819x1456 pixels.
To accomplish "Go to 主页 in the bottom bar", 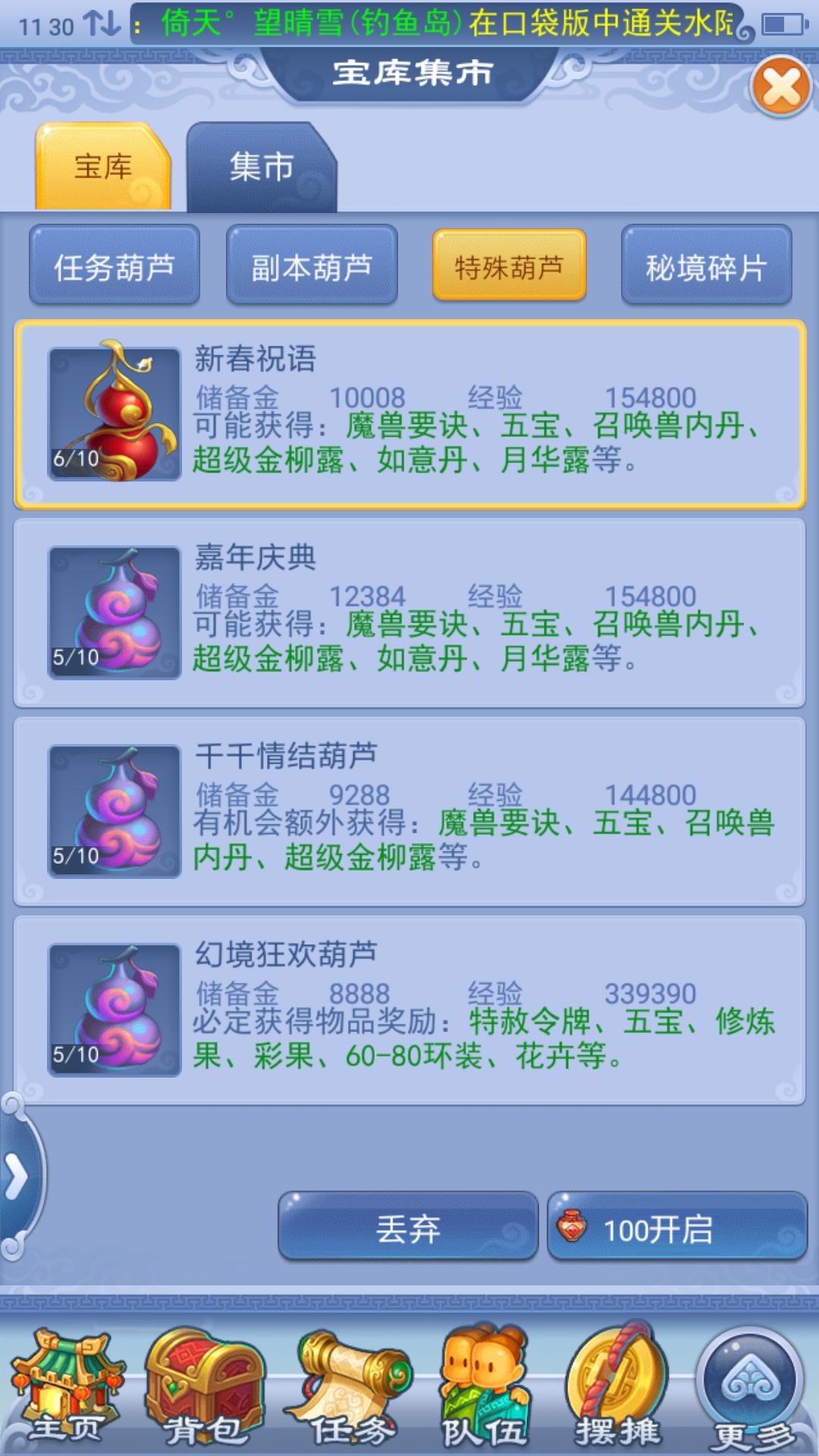I will [x=66, y=1388].
